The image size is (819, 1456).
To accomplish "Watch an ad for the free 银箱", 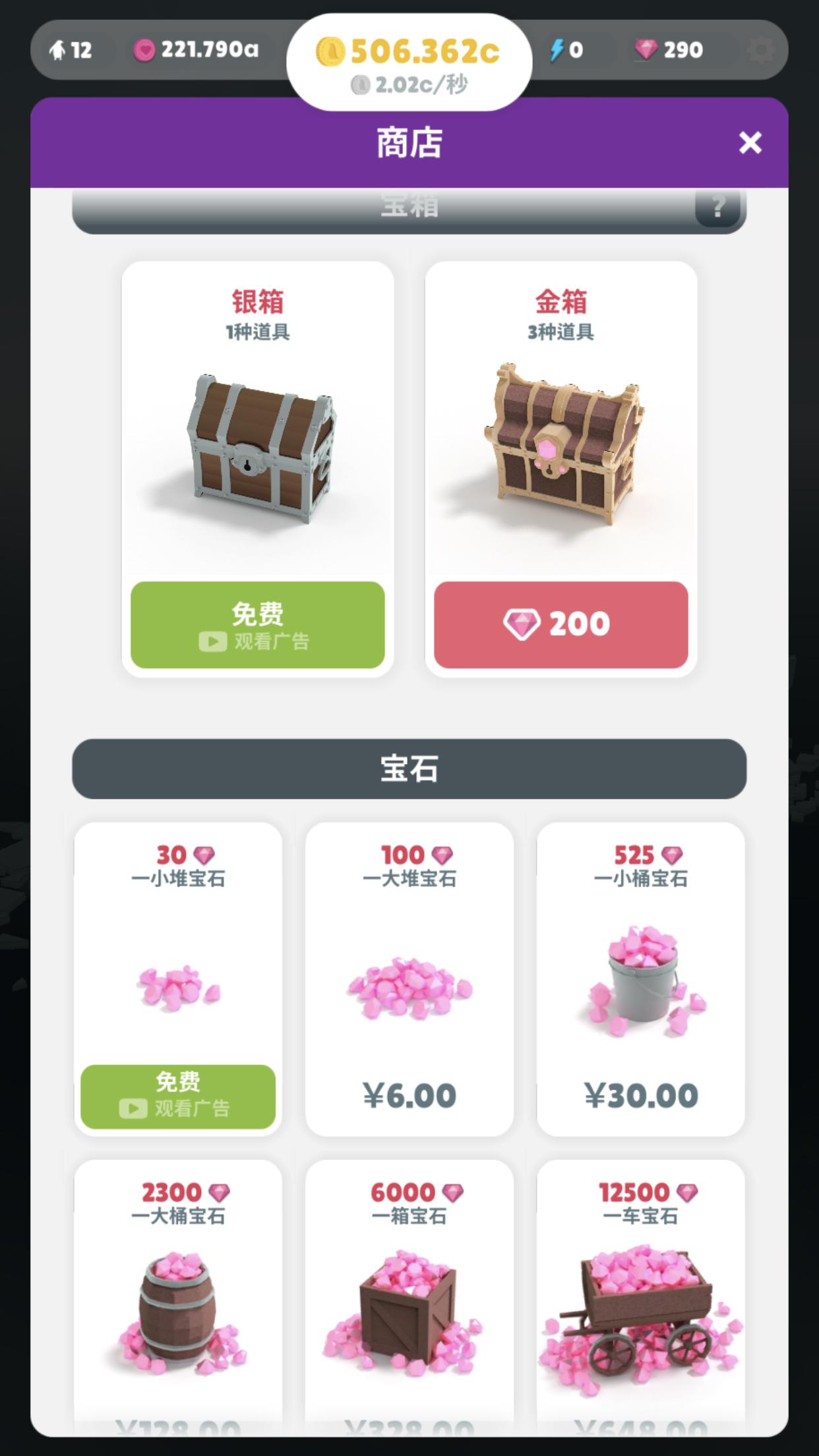I will [257, 624].
